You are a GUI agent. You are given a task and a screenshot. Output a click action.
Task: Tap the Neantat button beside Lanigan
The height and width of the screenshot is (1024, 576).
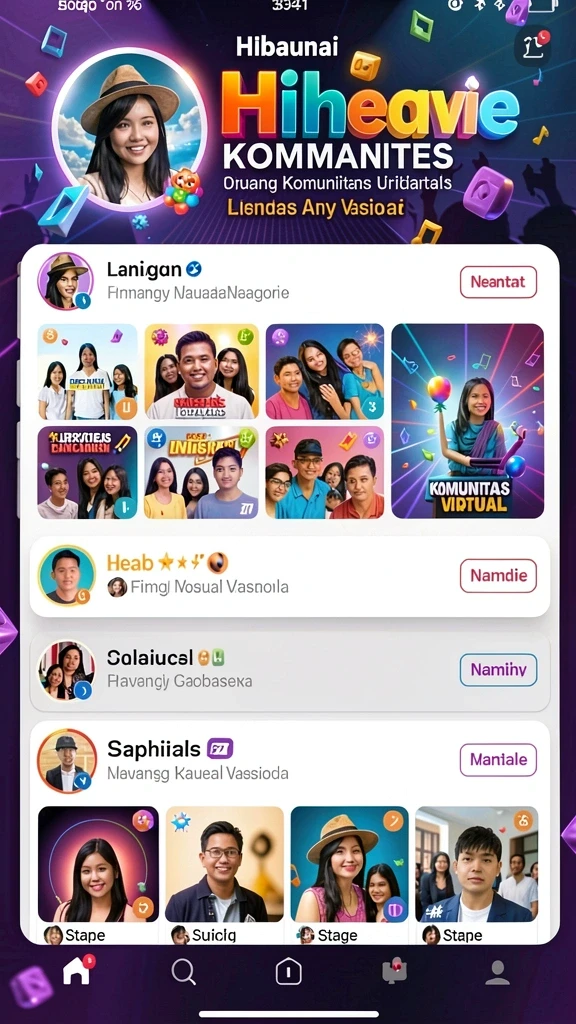tap(498, 282)
